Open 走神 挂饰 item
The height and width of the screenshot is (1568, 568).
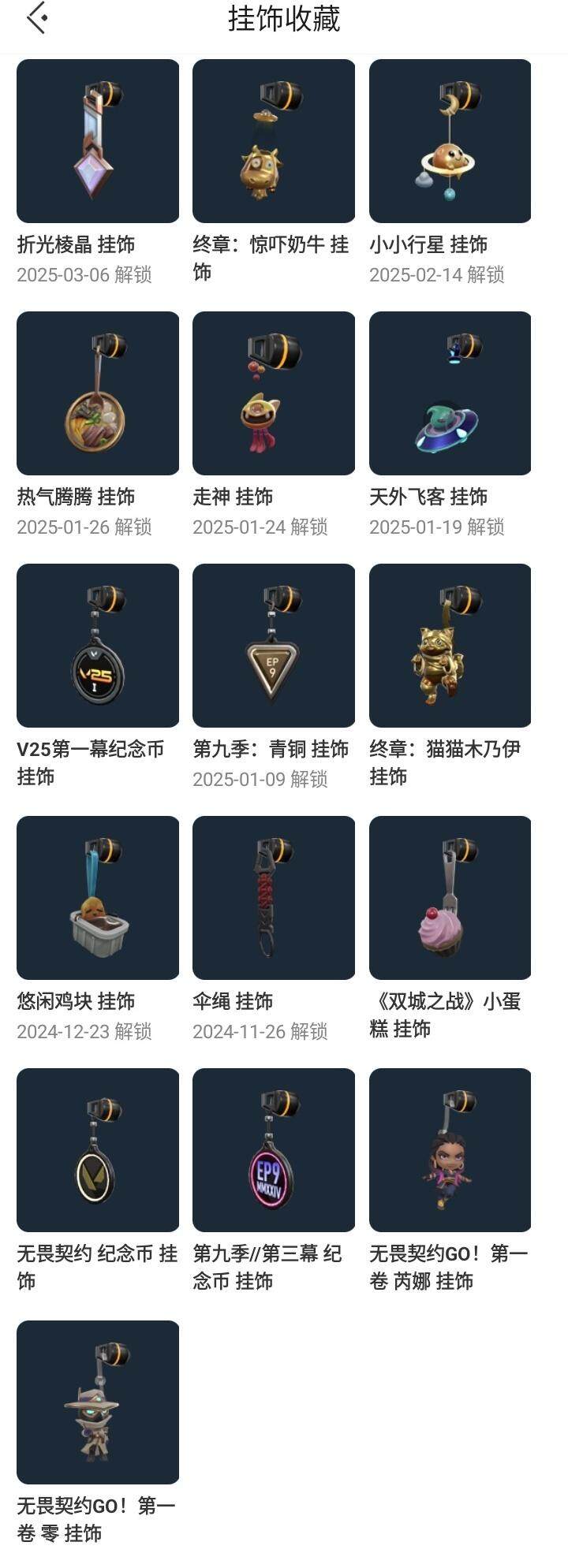click(x=274, y=393)
